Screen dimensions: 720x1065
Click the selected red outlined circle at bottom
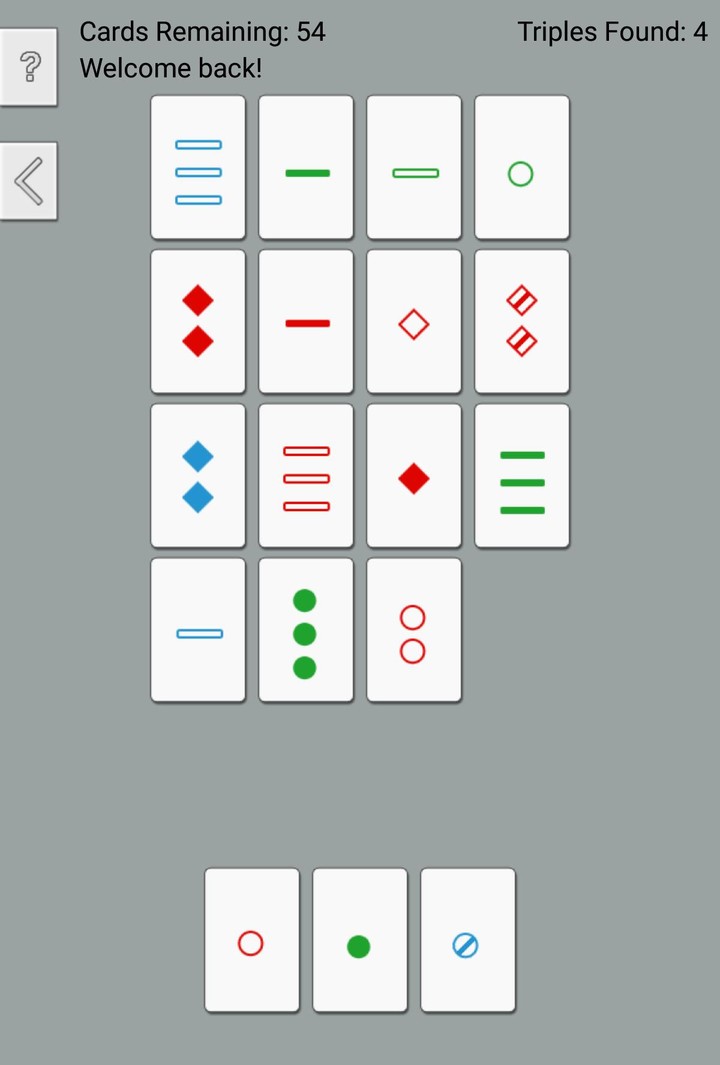click(x=251, y=942)
